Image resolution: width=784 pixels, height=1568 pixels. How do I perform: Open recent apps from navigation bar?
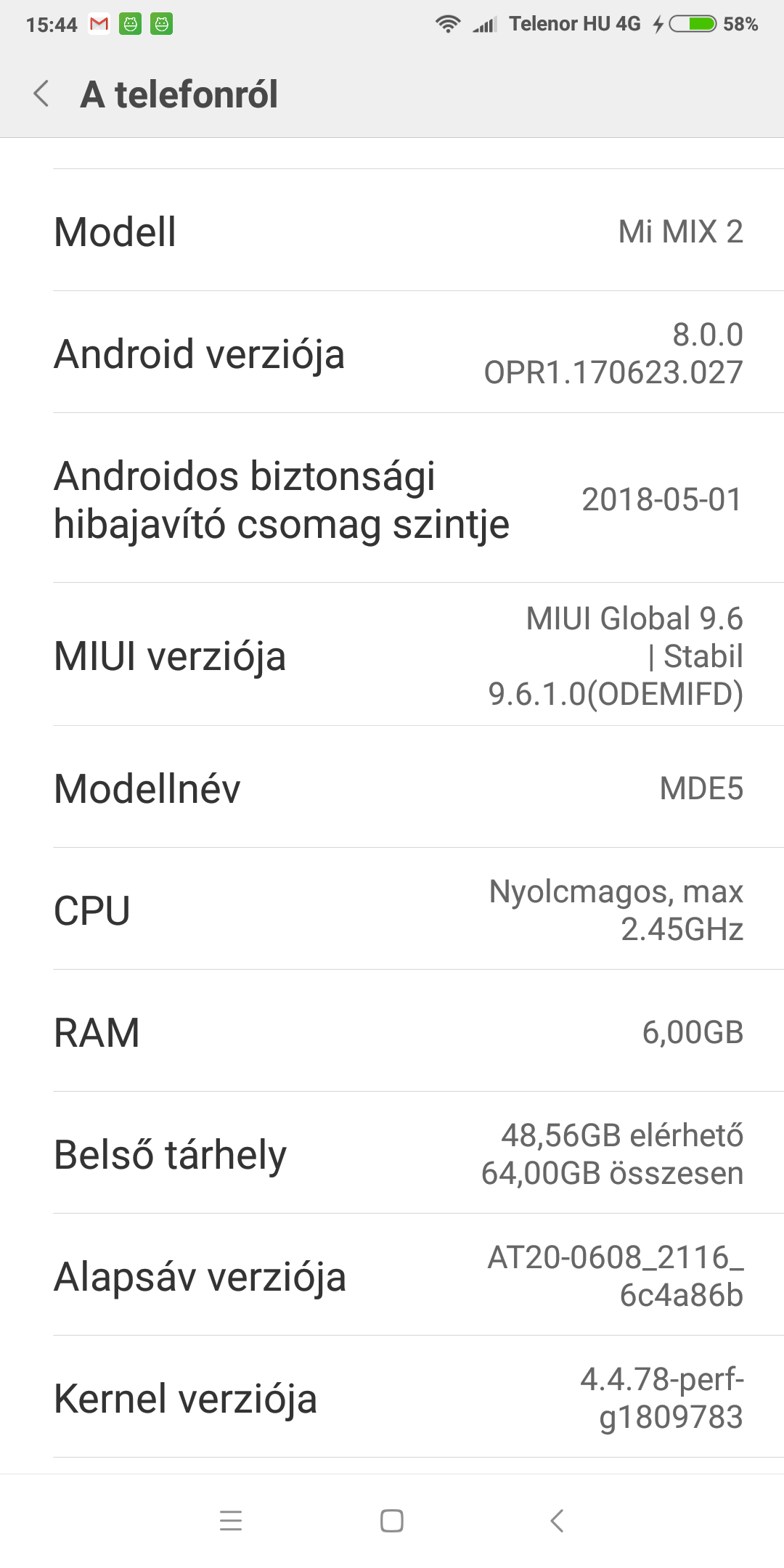231,1521
